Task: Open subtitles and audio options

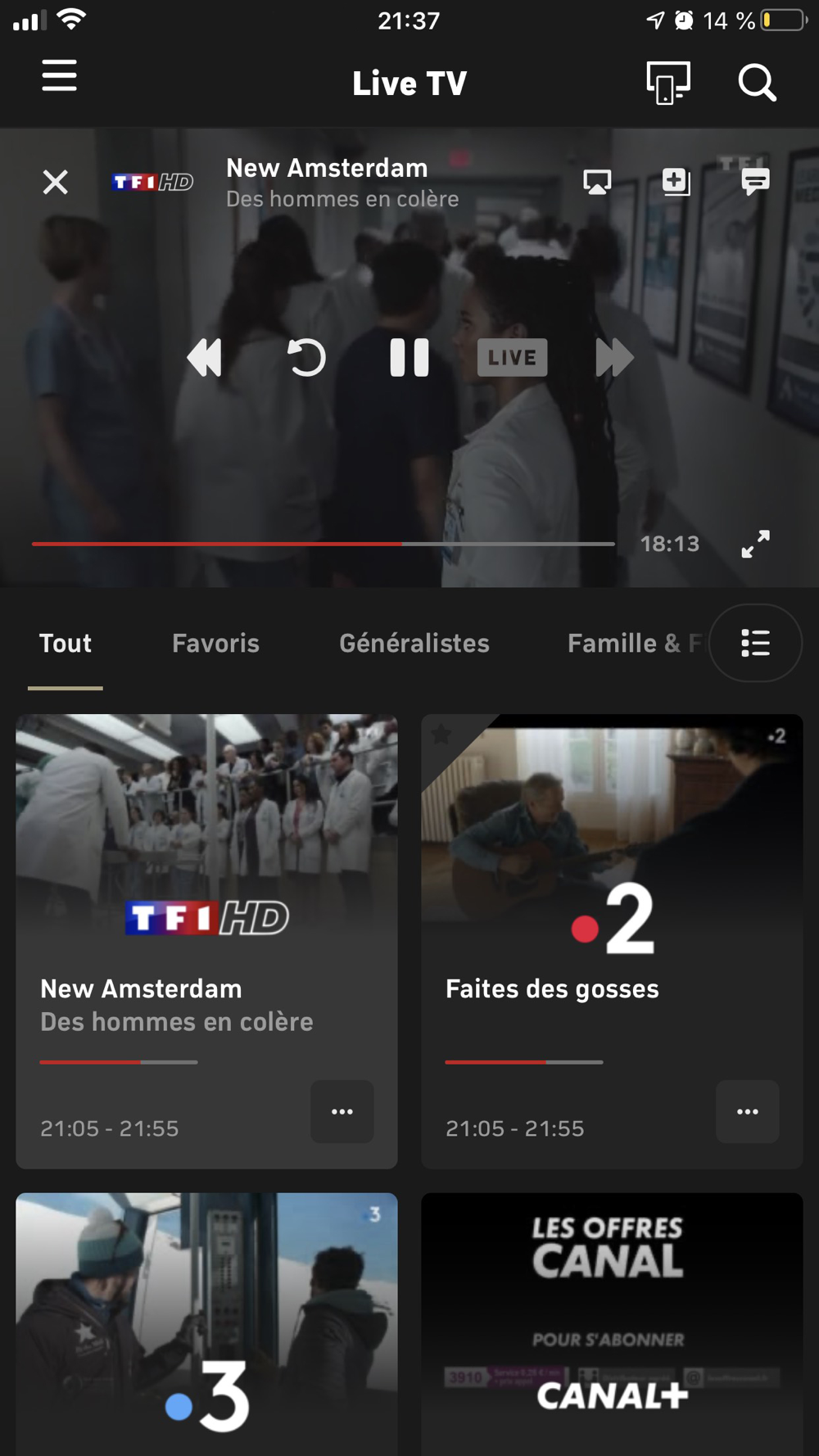Action: pyautogui.click(x=755, y=182)
